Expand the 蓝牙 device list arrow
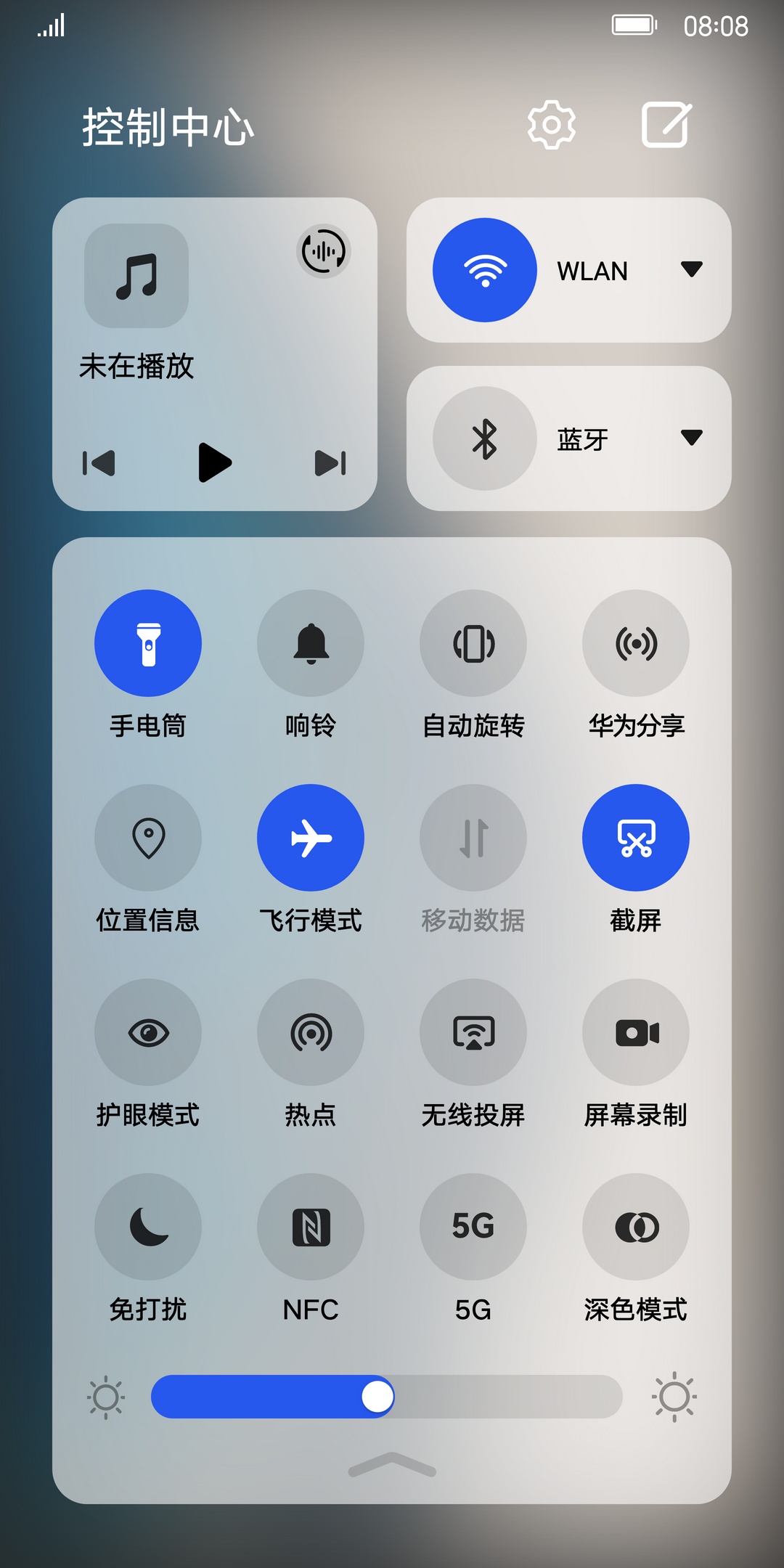This screenshot has width=784, height=1568. 691,438
